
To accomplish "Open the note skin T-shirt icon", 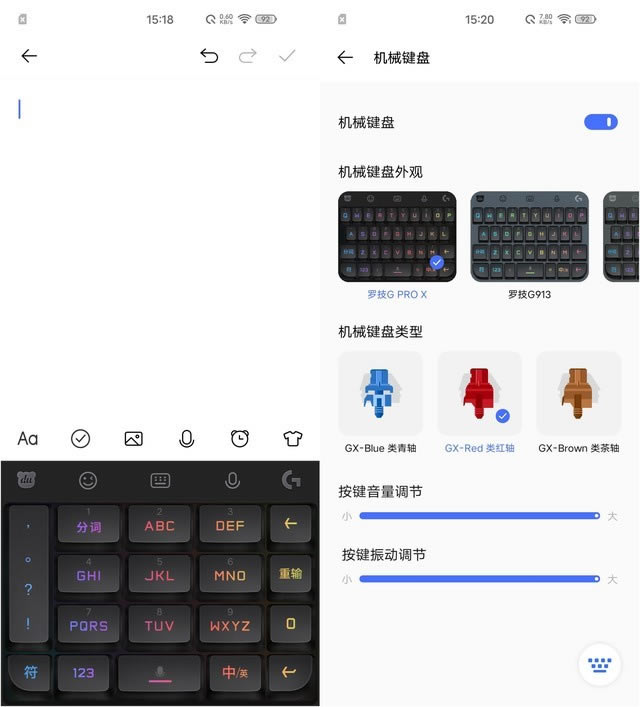I will pyautogui.click(x=292, y=438).
